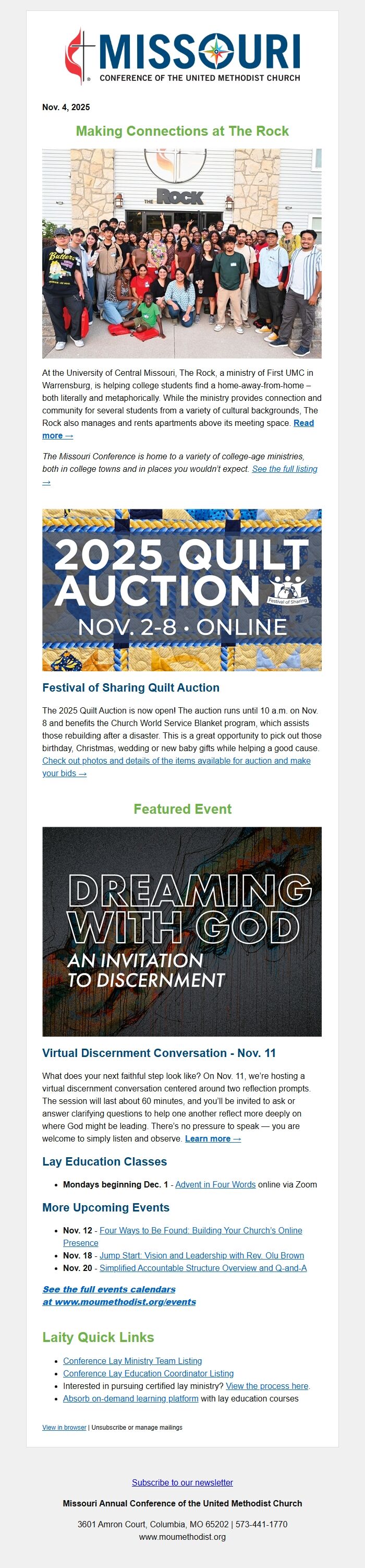Open the Read more link about The Rock

(x=303, y=423)
